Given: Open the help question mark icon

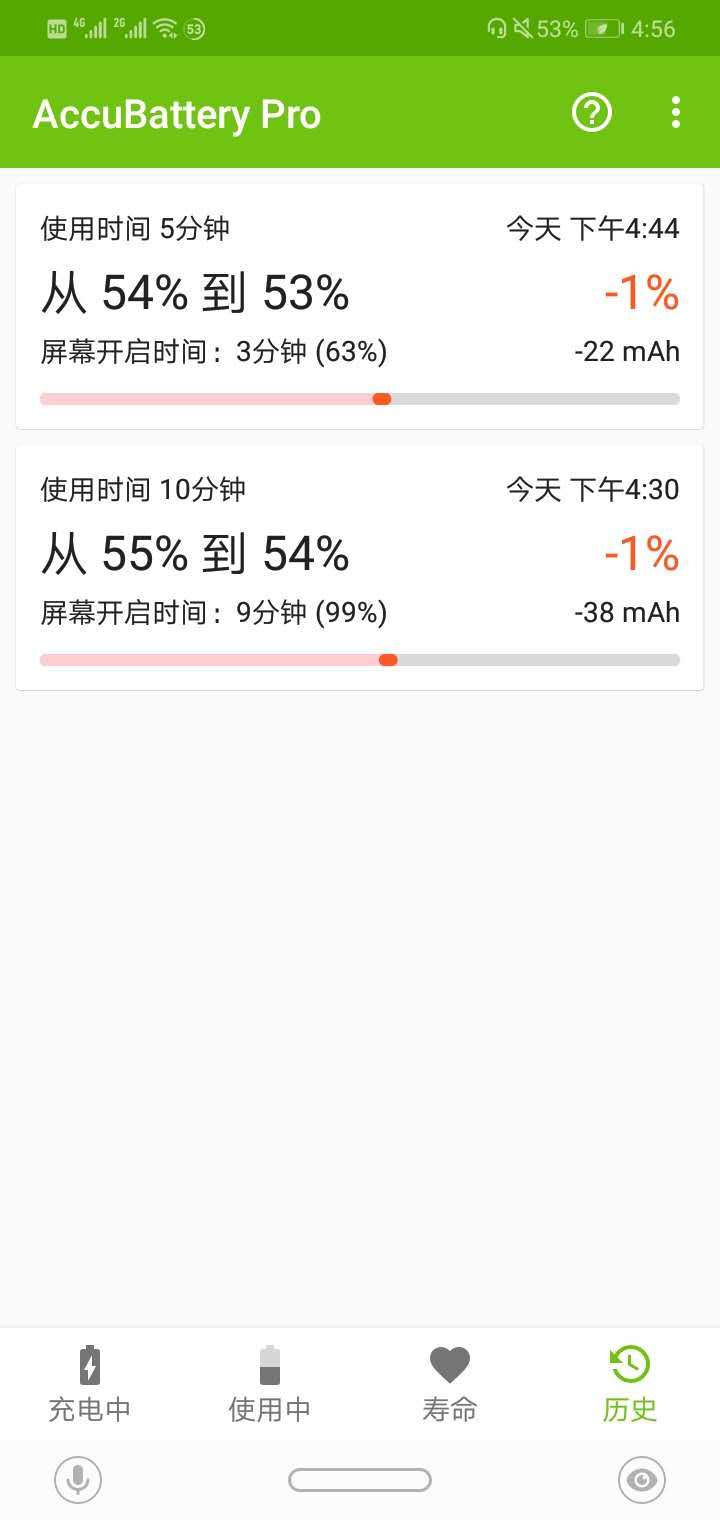Looking at the screenshot, I should point(592,113).
